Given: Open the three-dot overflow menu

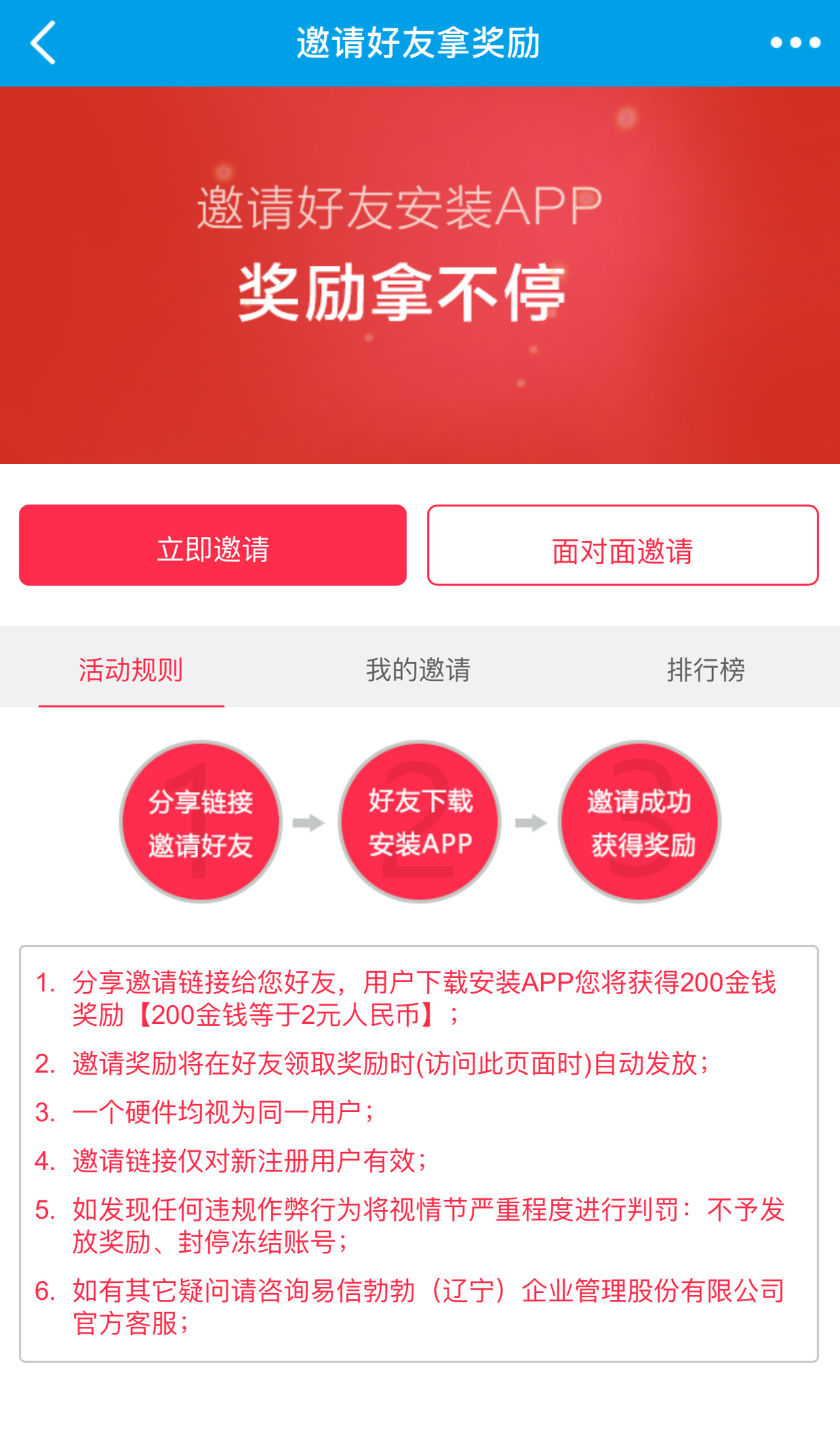Looking at the screenshot, I should coord(795,43).
